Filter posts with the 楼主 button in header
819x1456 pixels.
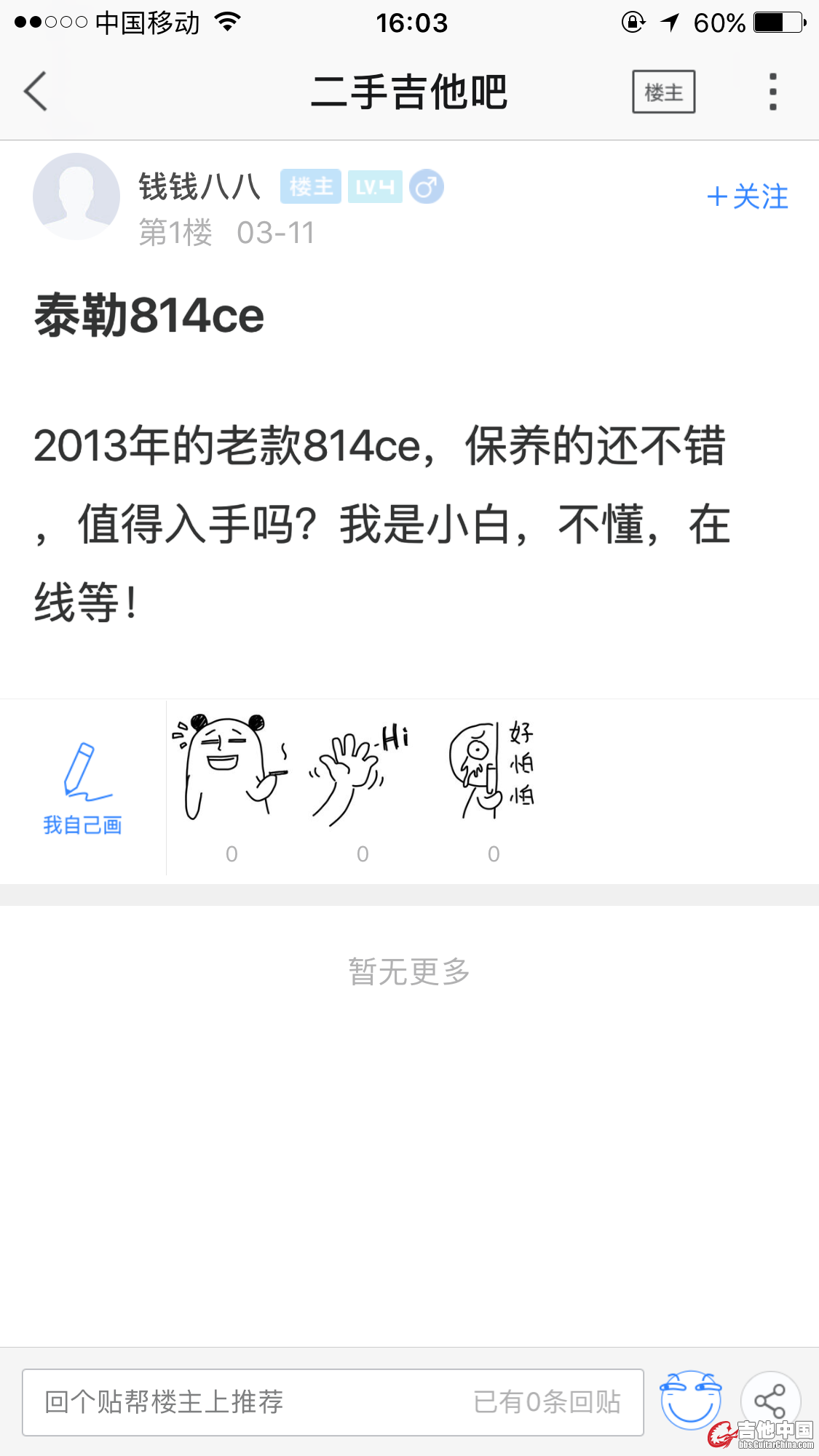pos(663,92)
